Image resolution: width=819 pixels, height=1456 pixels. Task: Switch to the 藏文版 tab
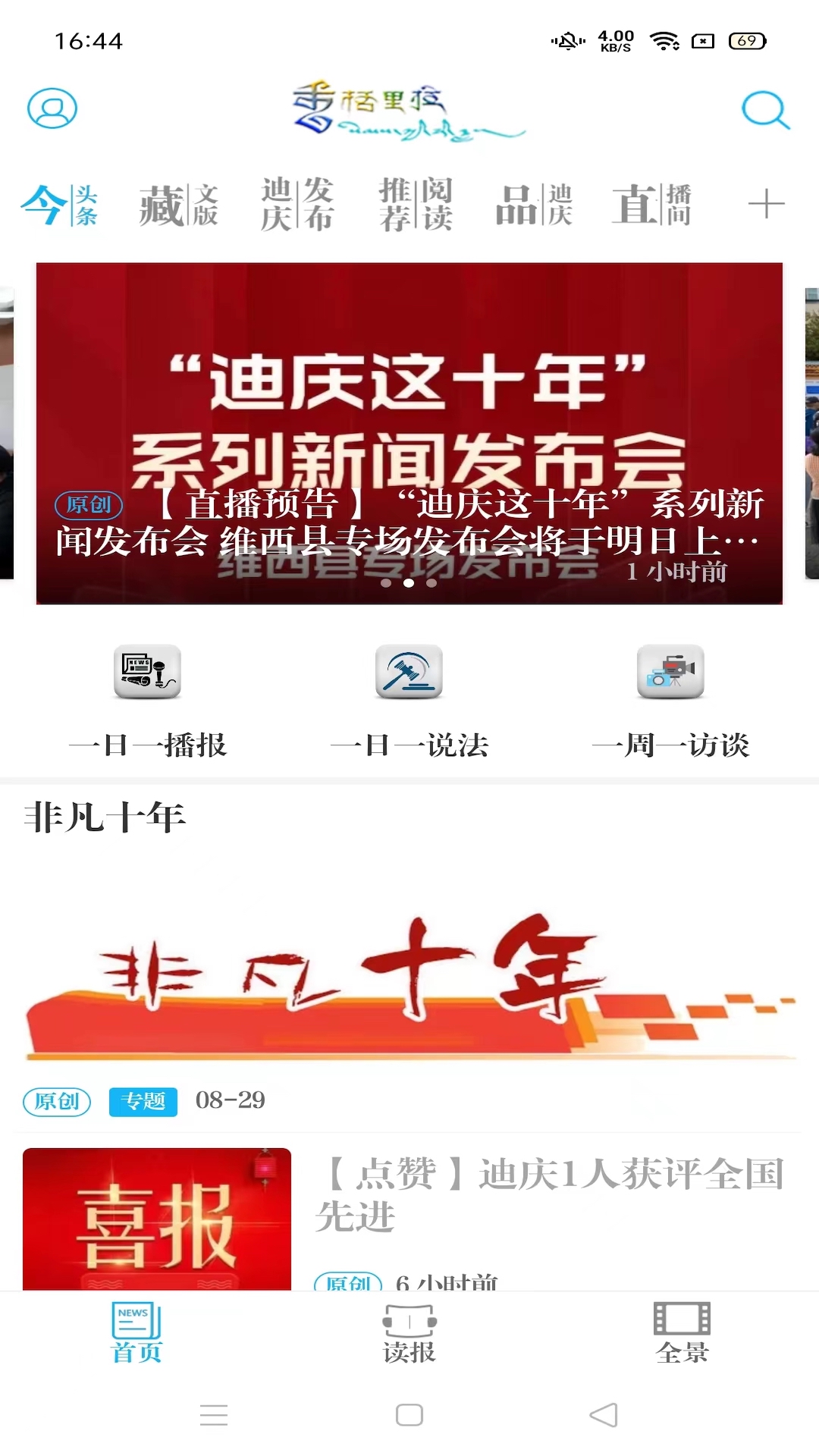click(179, 205)
